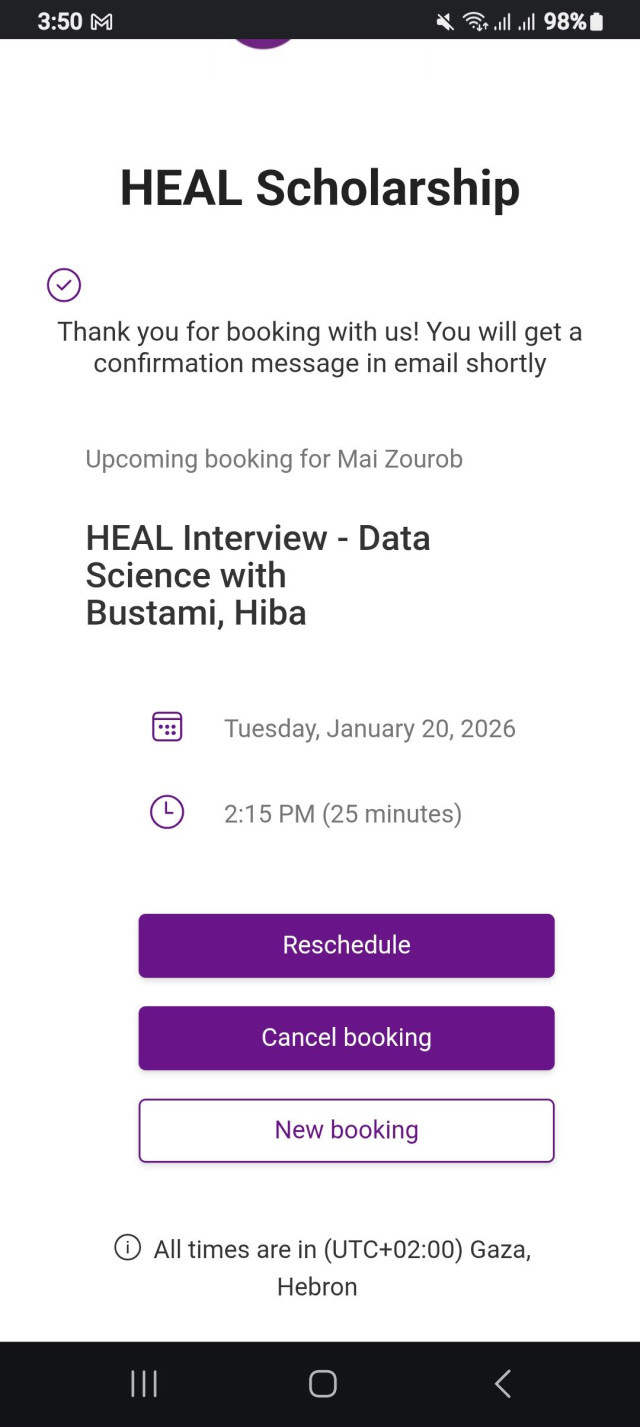Reschedule the HEAL interview booking
This screenshot has height=1427, width=640.
click(x=346, y=945)
